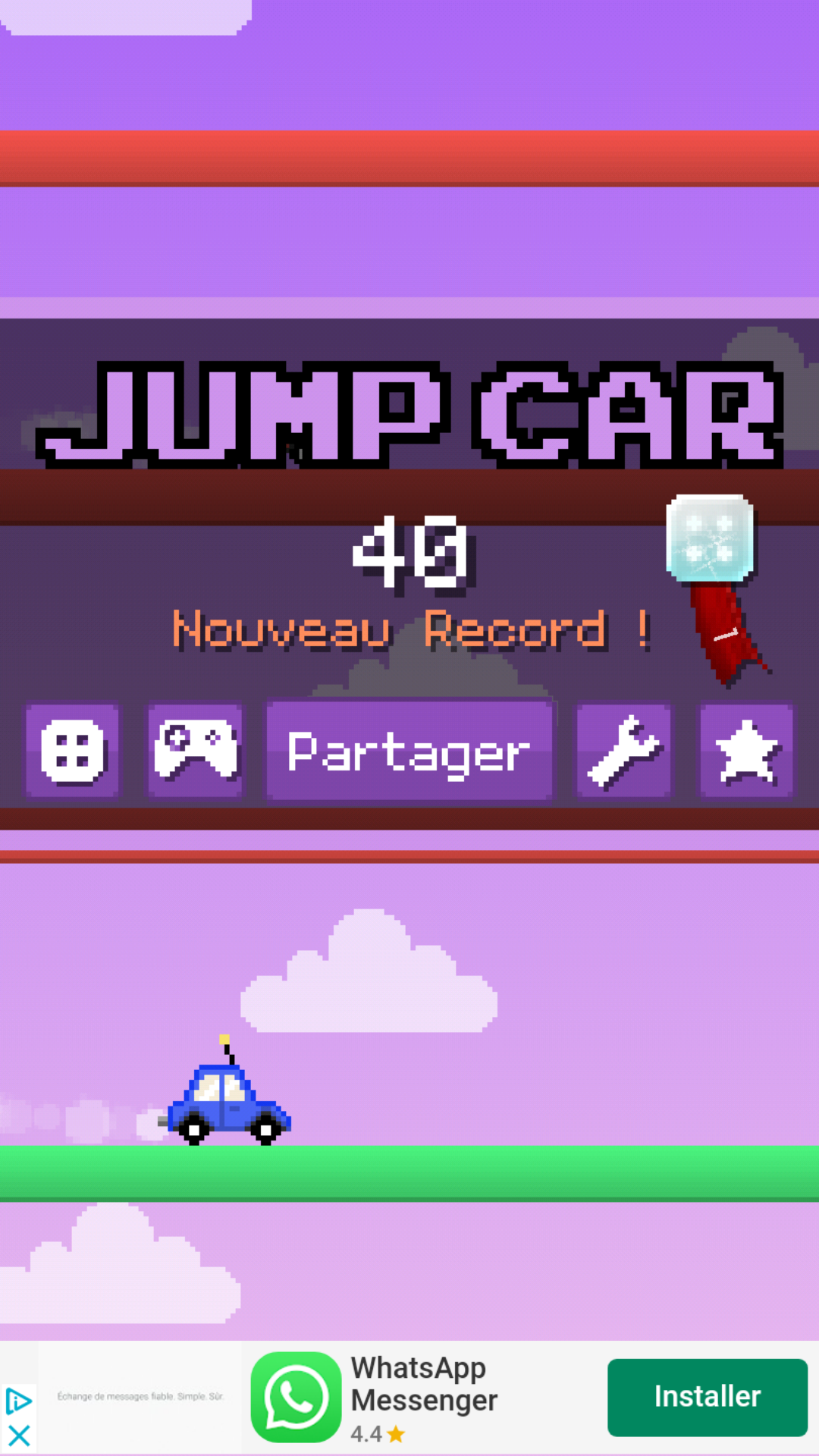Open the game controller button

tap(195, 751)
